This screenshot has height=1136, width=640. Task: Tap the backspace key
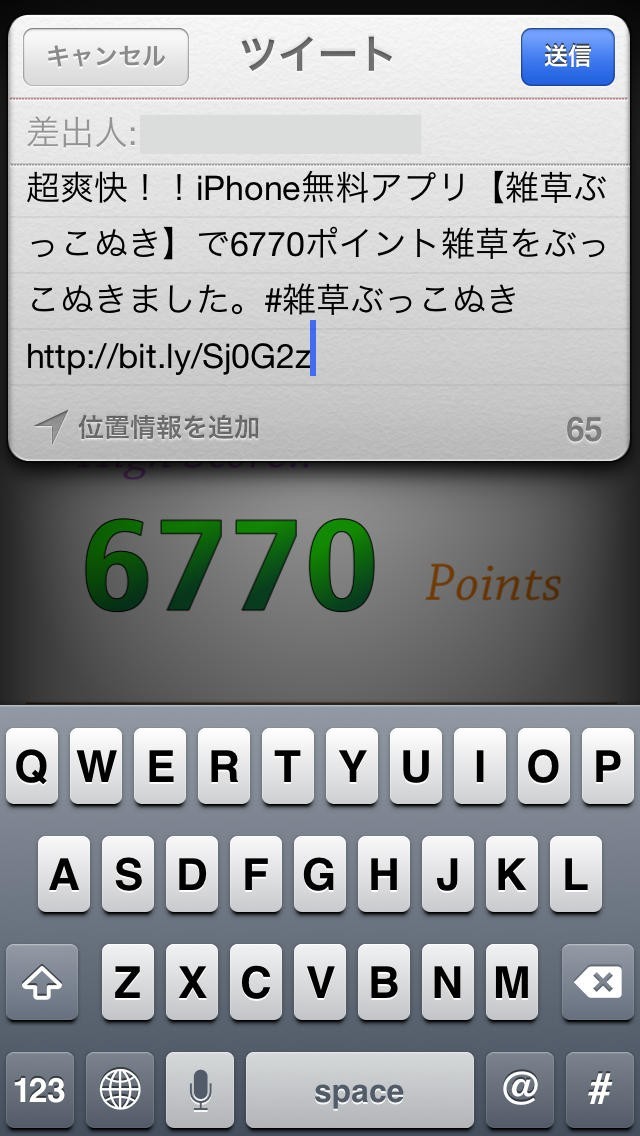point(598,982)
